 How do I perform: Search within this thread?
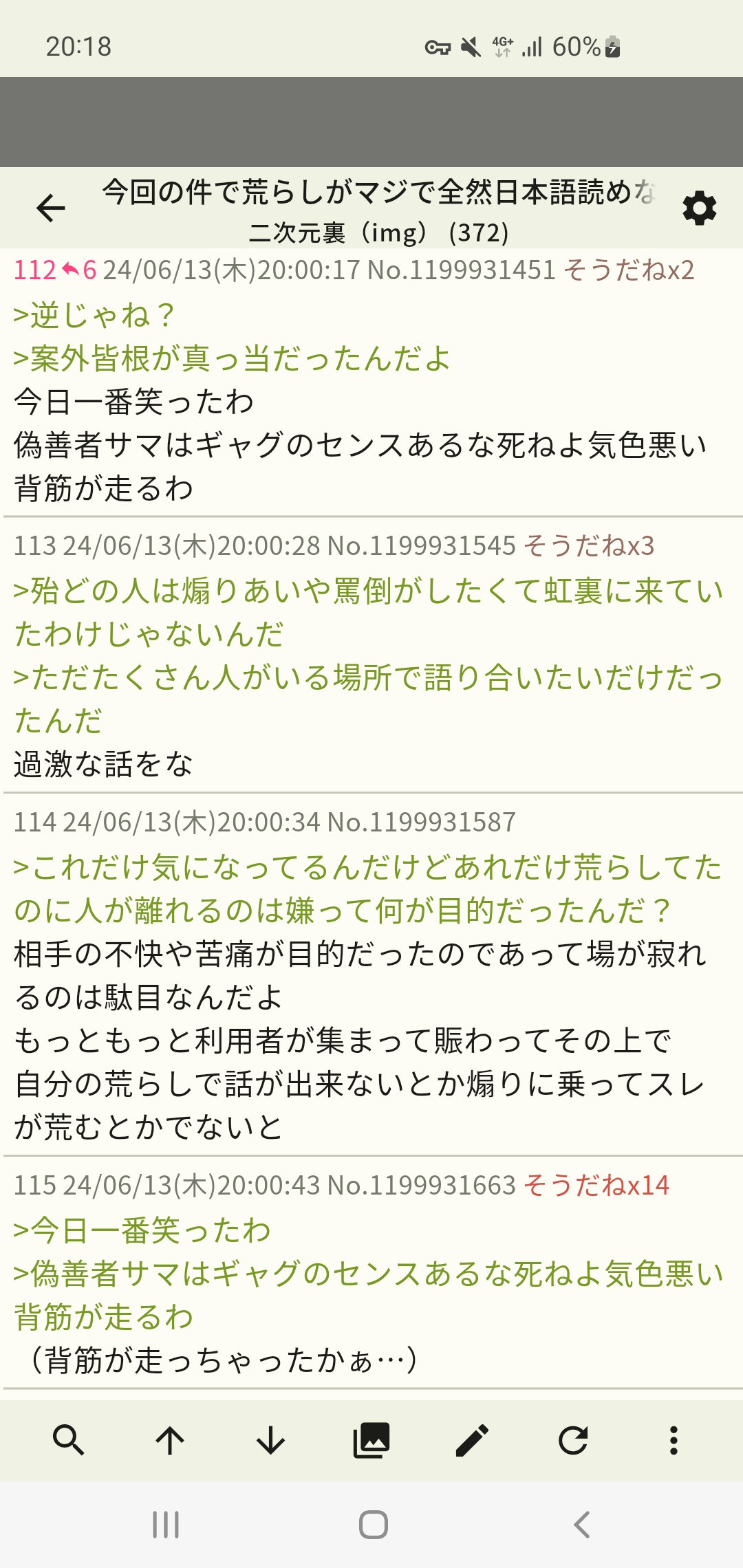click(x=69, y=1440)
